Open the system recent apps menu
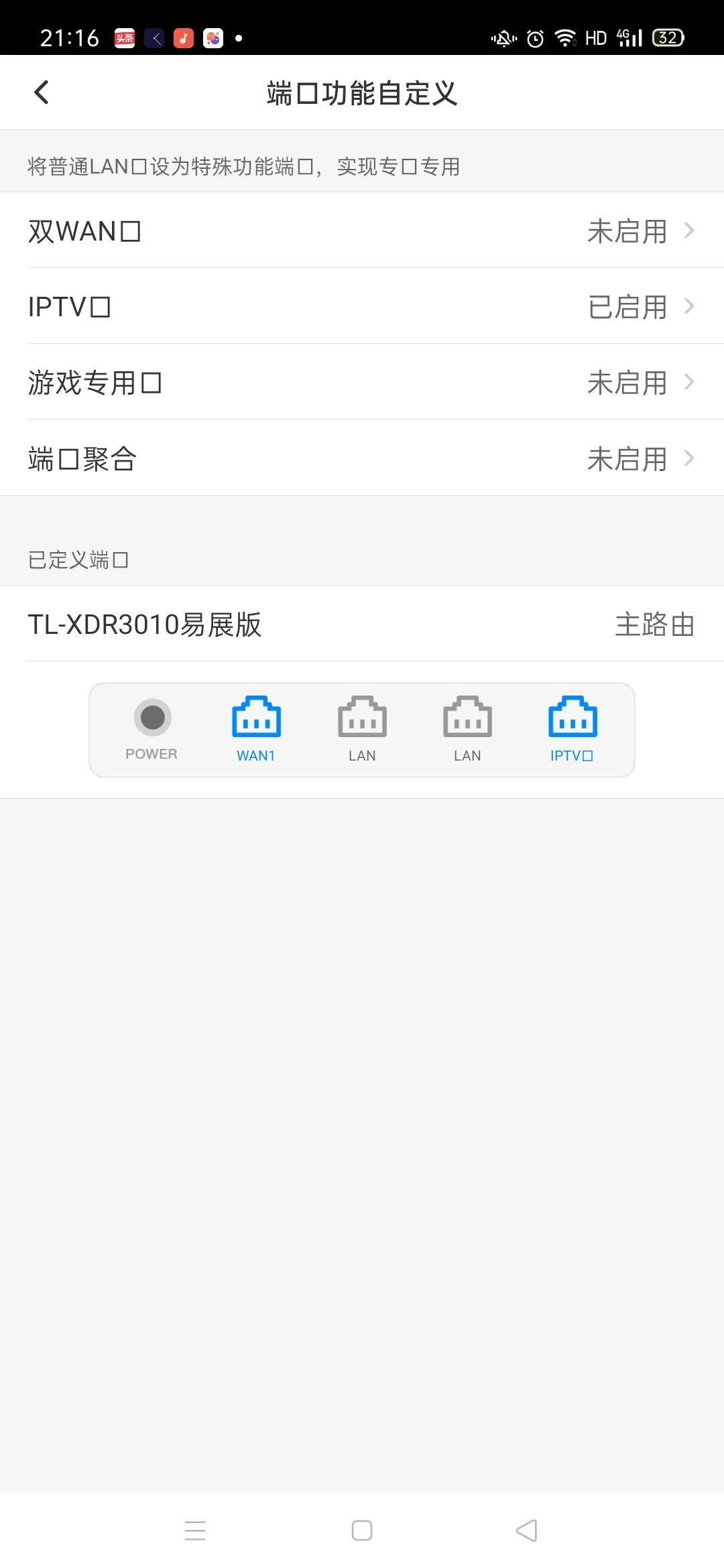This screenshot has height=1568, width=724. tap(195, 1530)
